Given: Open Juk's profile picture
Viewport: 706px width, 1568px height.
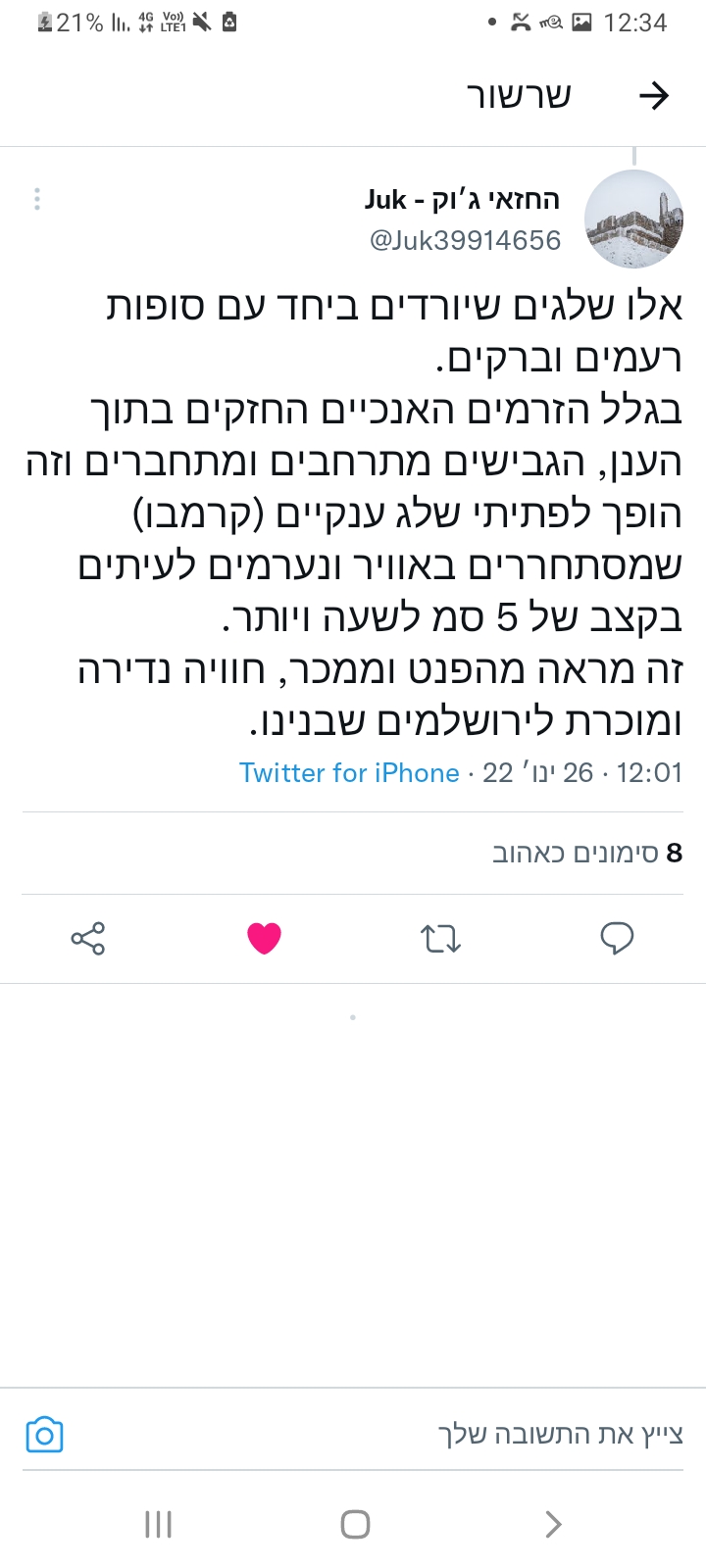Looking at the screenshot, I should (x=633, y=219).
